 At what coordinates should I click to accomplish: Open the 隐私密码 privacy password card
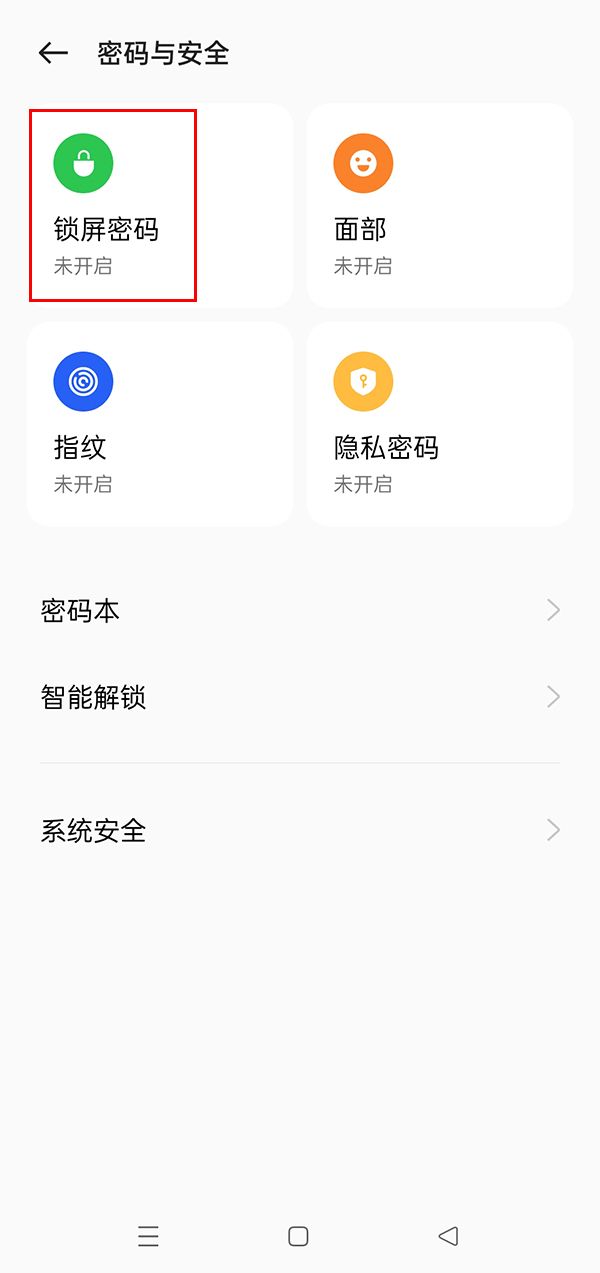pos(440,423)
